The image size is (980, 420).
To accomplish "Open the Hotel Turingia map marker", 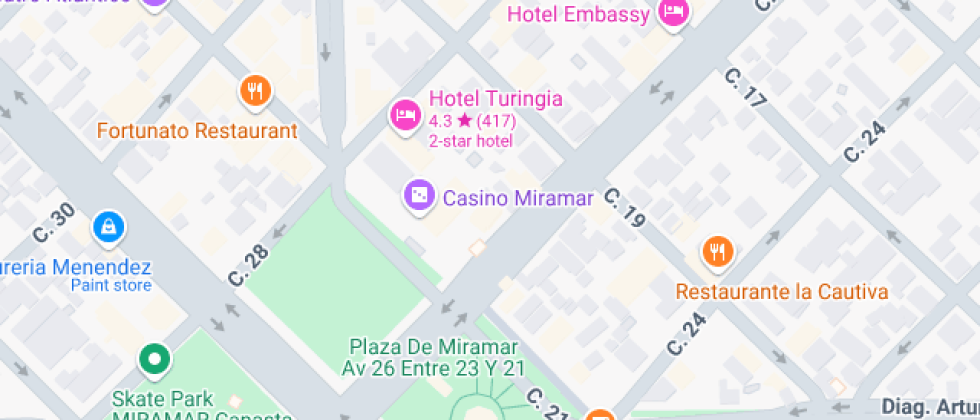I will (405, 113).
